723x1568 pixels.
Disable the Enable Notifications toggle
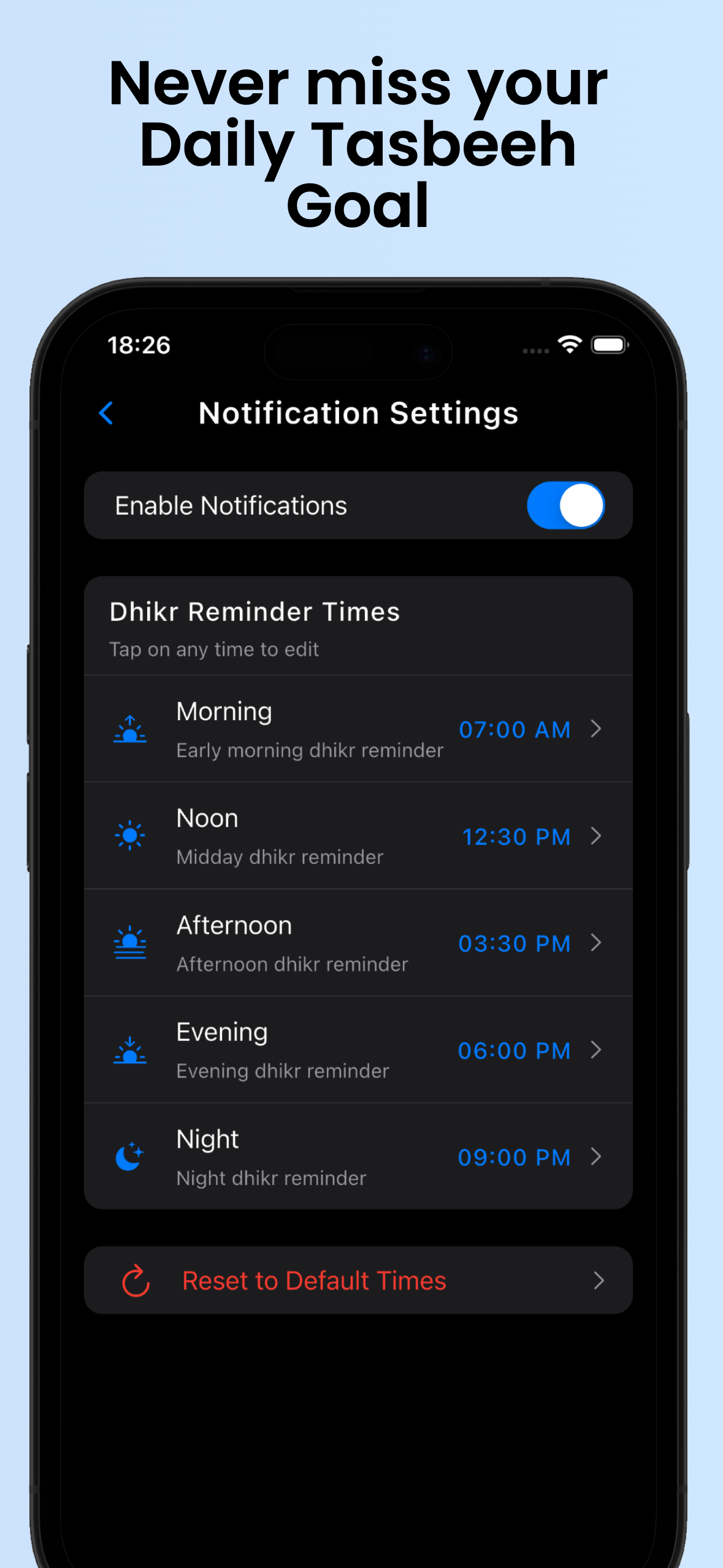[x=565, y=505]
